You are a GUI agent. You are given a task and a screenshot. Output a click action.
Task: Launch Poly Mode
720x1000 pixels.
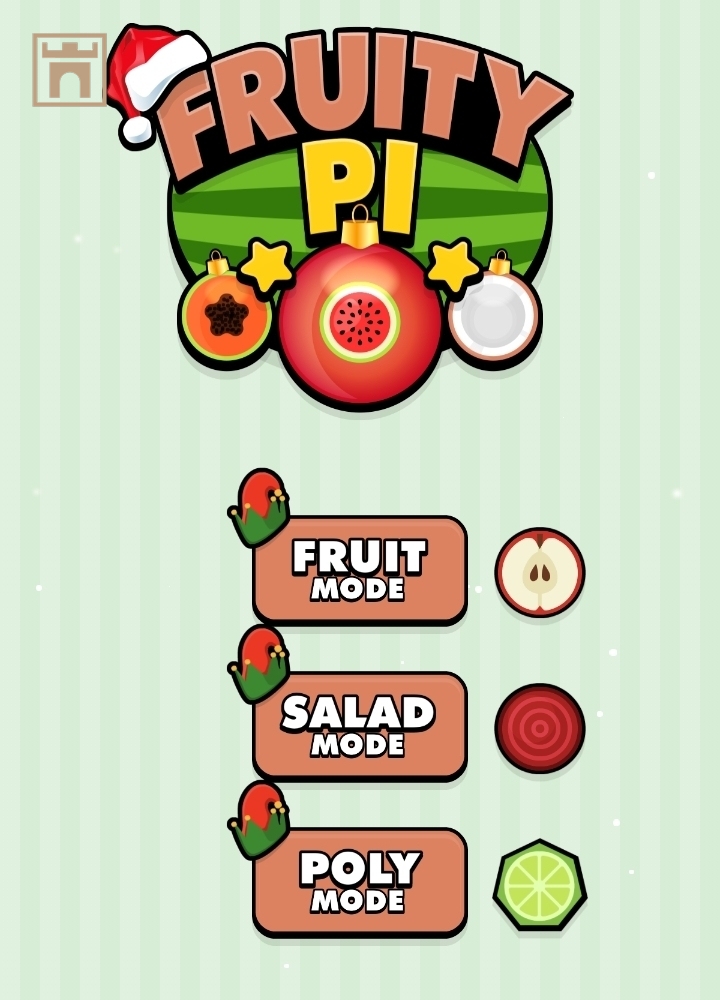click(x=360, y=882)
